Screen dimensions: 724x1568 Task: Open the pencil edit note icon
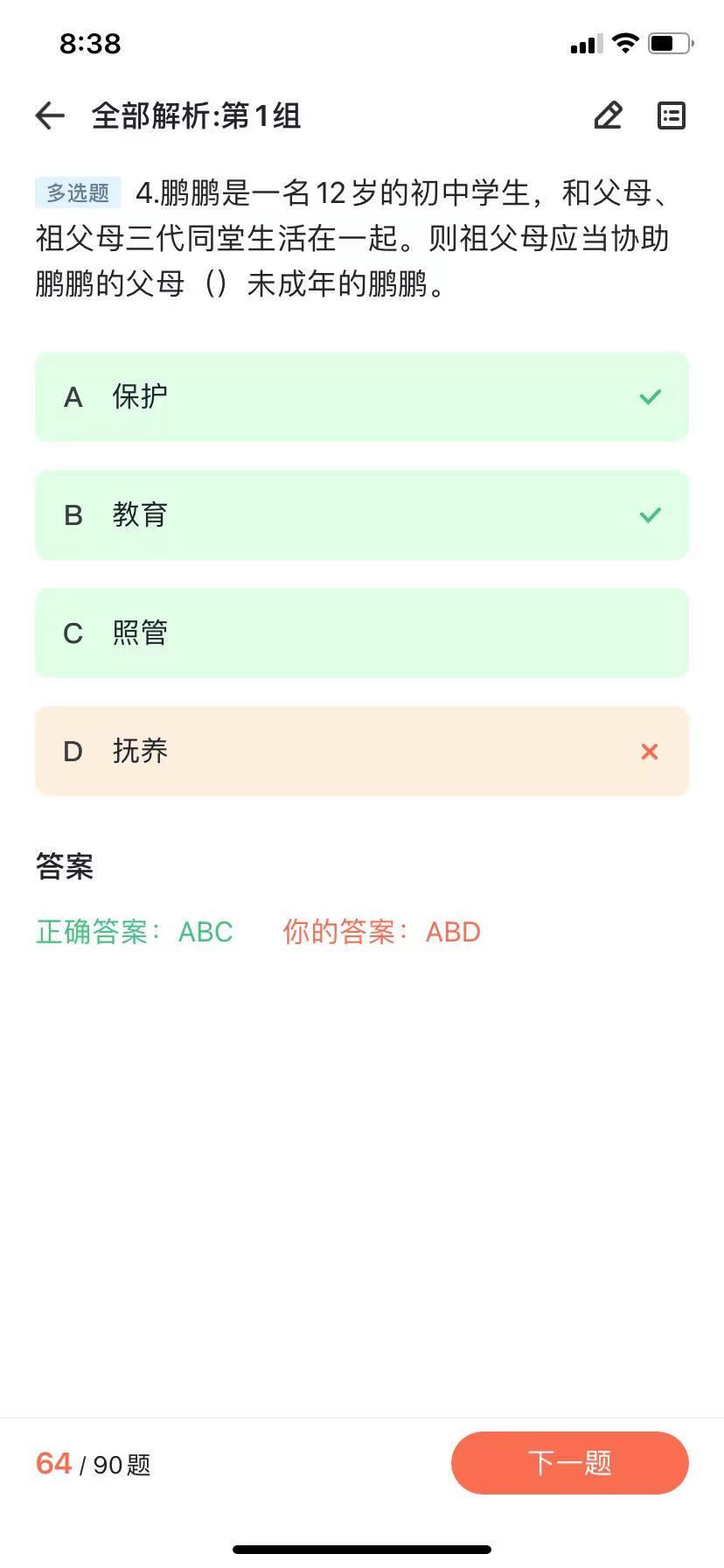608,115
